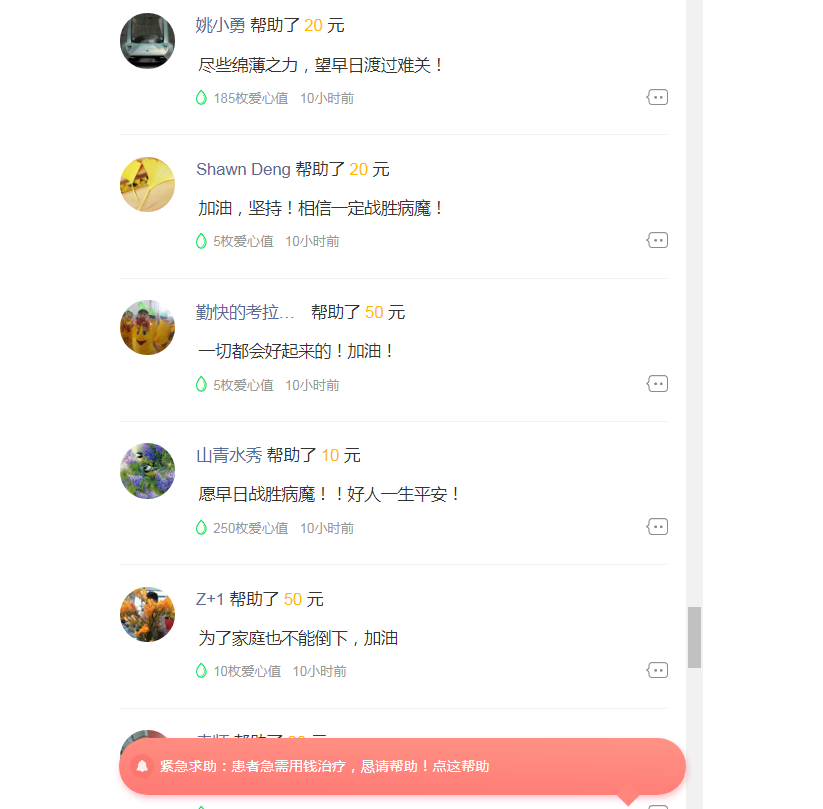Image resolution: width=823 pixels, height=809 pixels.
Task: Reply to Z+1's encouragement message
Action: point(657,670)
